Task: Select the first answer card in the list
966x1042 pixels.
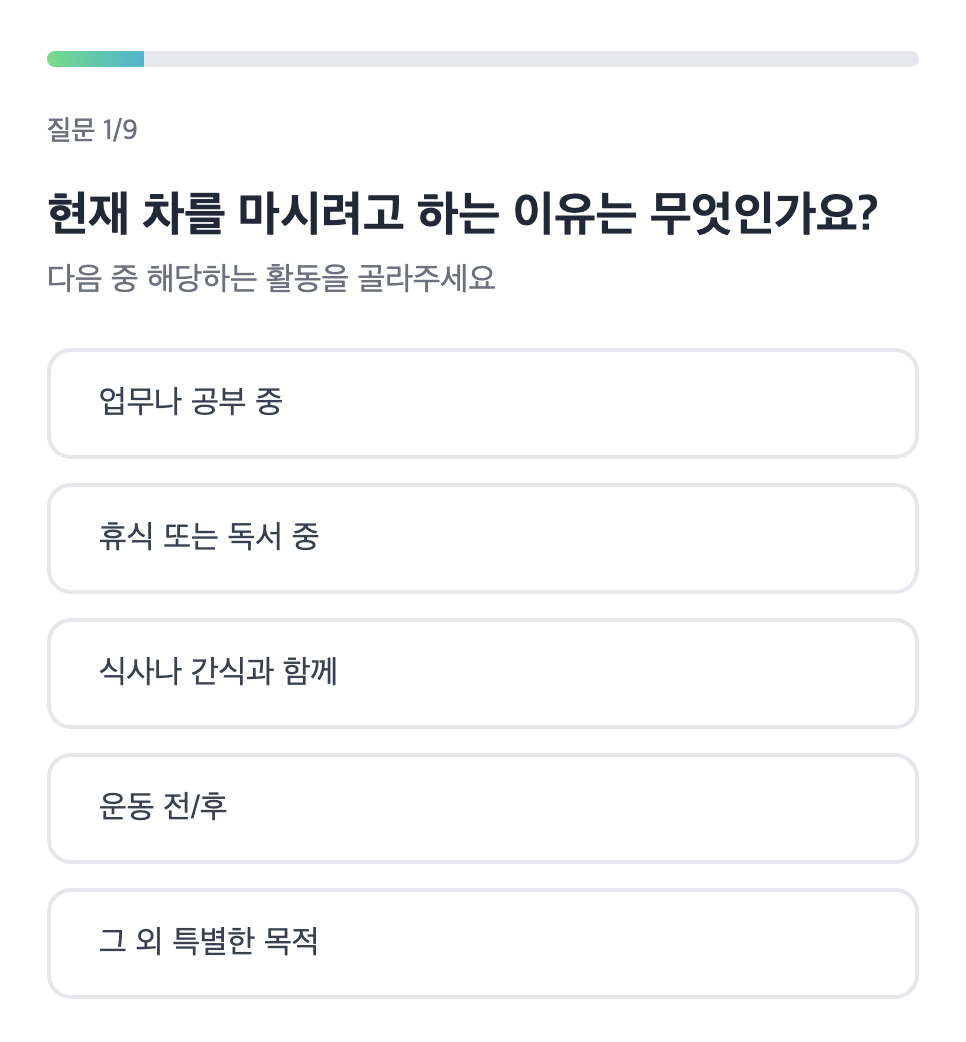Action: tap(483, 403)
